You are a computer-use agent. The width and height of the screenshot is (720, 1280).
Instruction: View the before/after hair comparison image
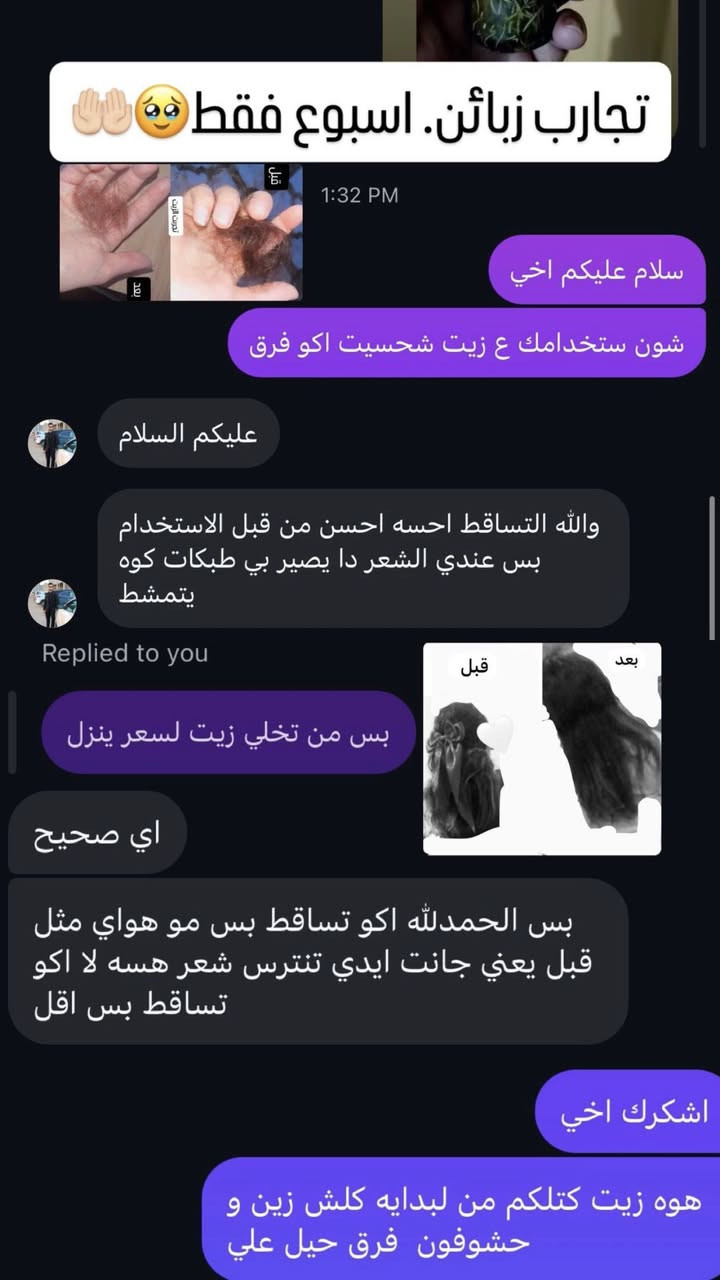coord(542,748)
